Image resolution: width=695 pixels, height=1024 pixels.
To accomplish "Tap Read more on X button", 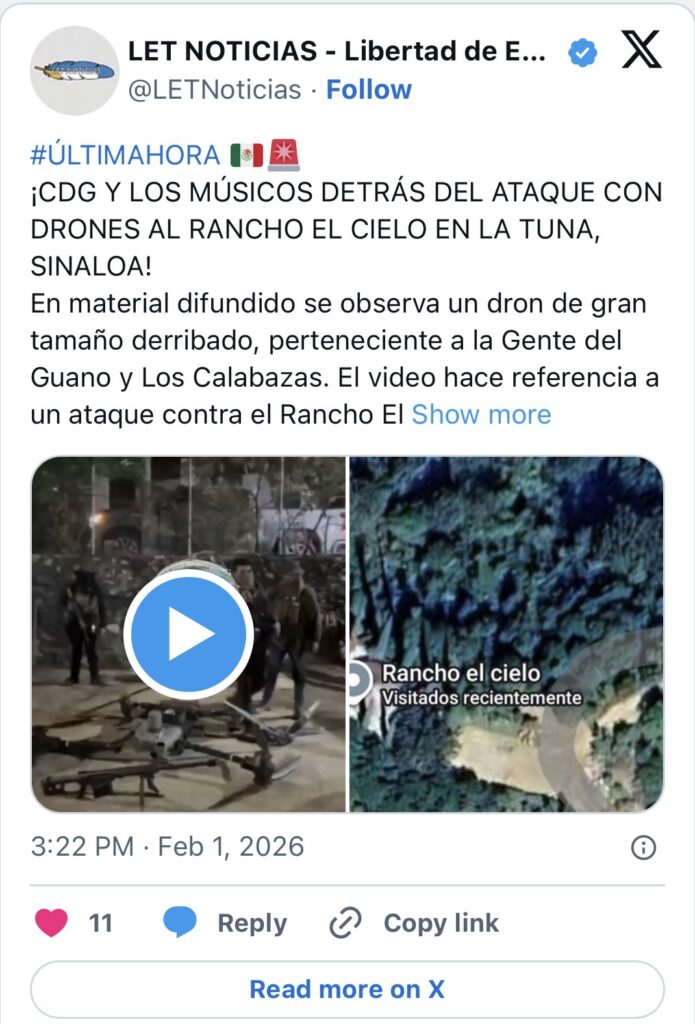I will coord(347,989).
